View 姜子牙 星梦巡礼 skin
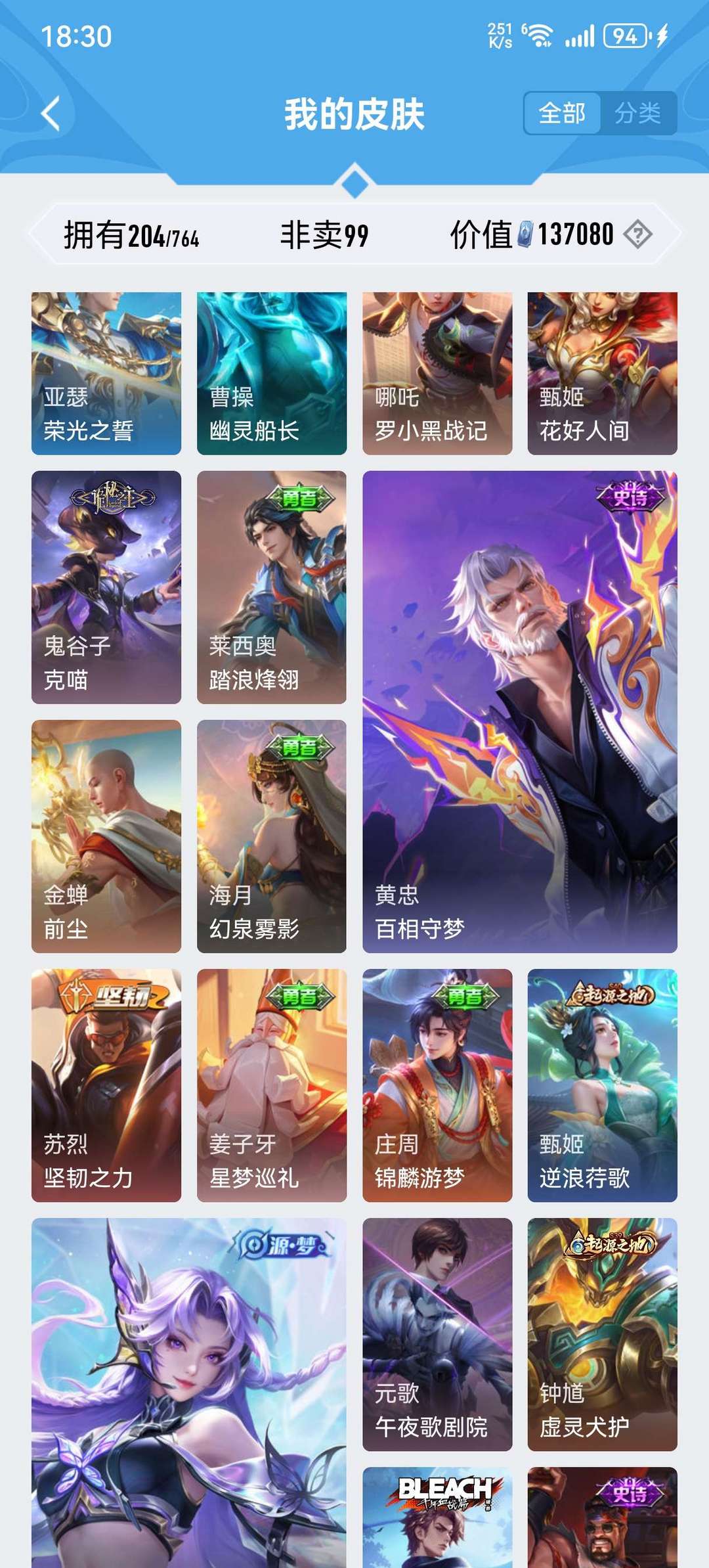 tap(272, 1085)
